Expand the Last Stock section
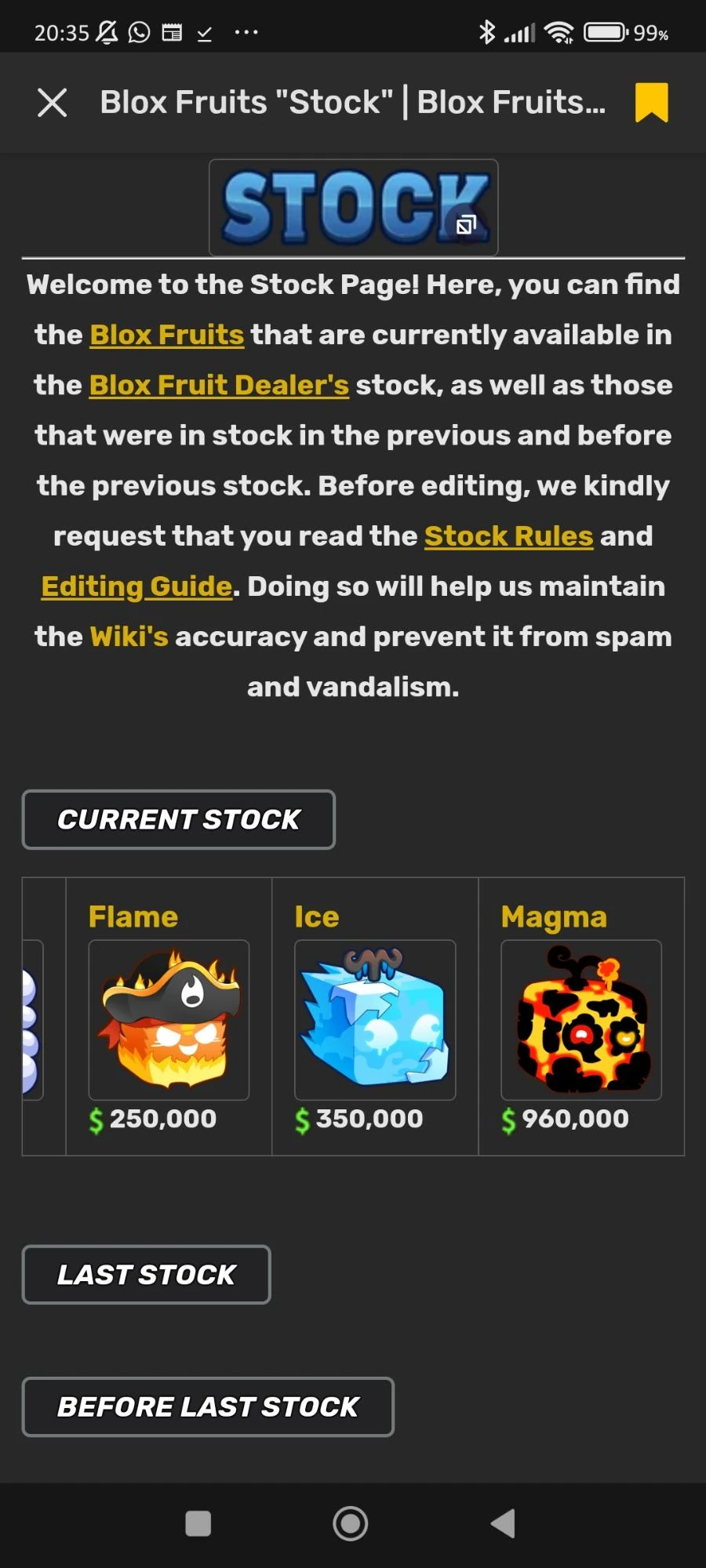Viewport: 706px width, 1568px height. [x=147, y=1275]
